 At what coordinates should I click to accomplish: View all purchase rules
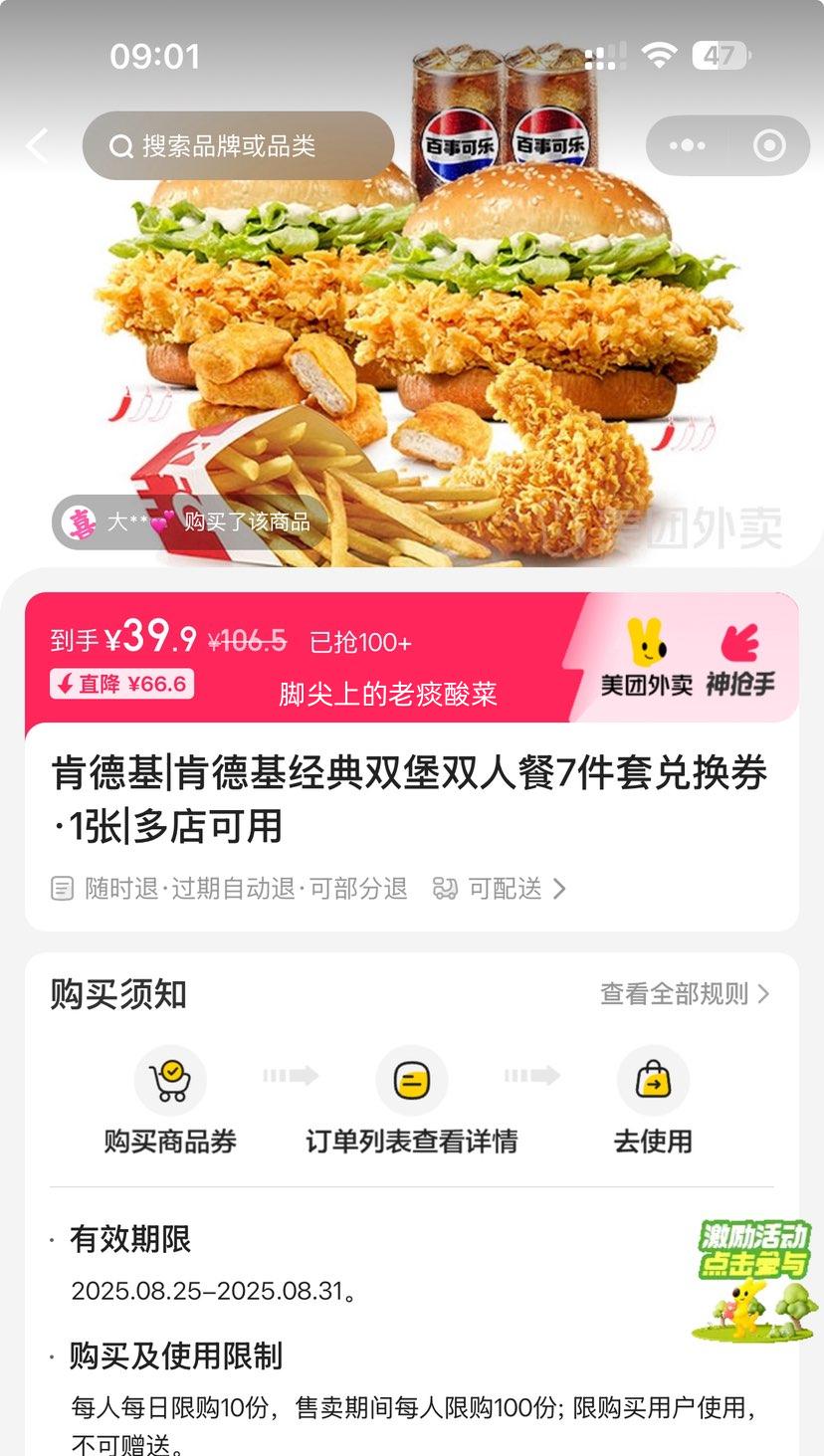pyautogui.click(x=685, y=993)
